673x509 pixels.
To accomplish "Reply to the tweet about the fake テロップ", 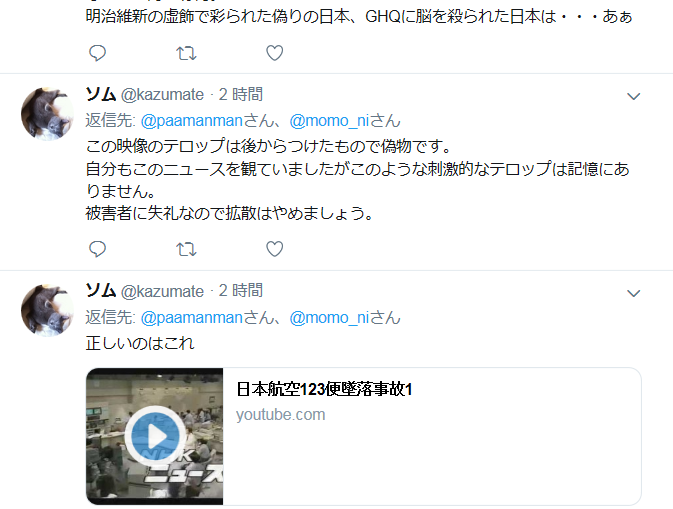I will [97, 249].
